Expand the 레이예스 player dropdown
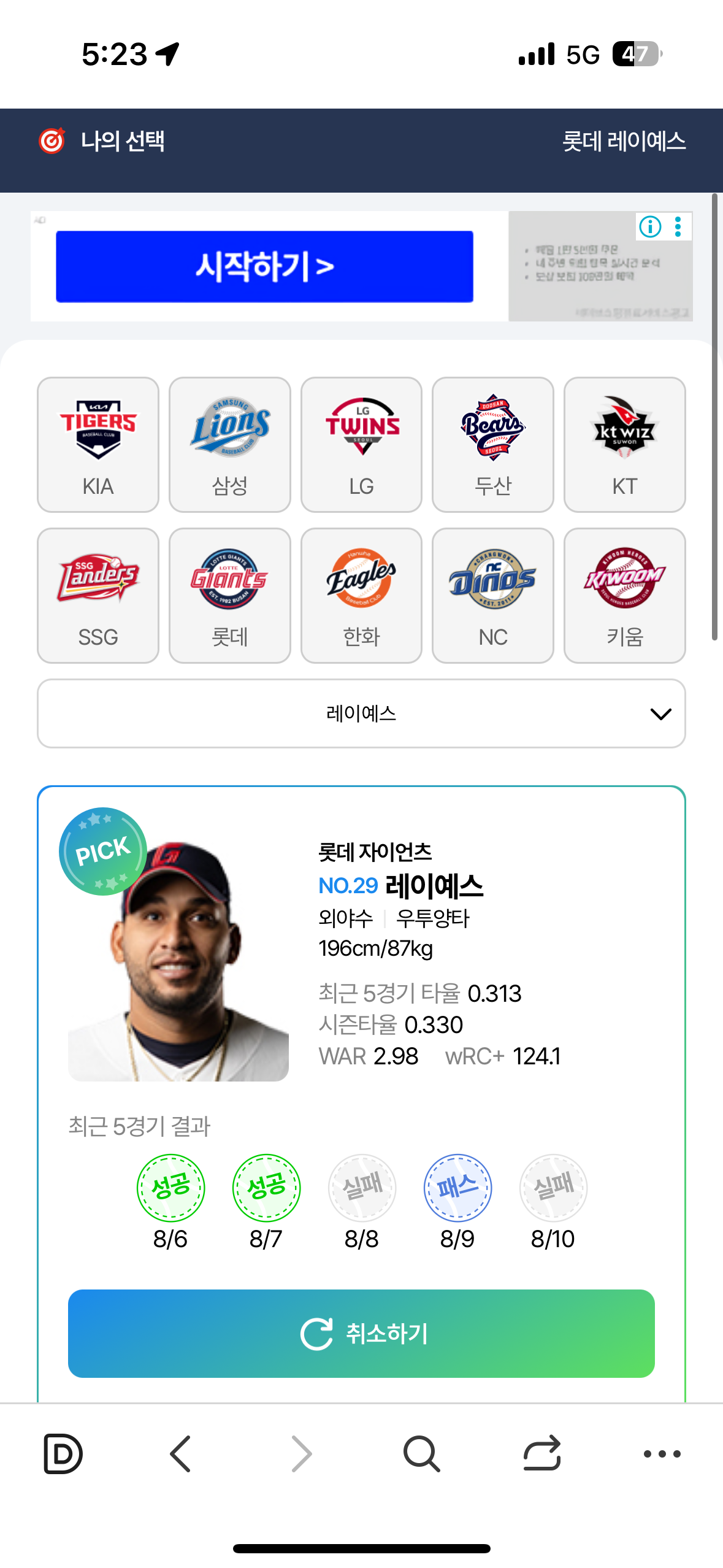This screenshot has width=723, height=1568. click(361, 713)
